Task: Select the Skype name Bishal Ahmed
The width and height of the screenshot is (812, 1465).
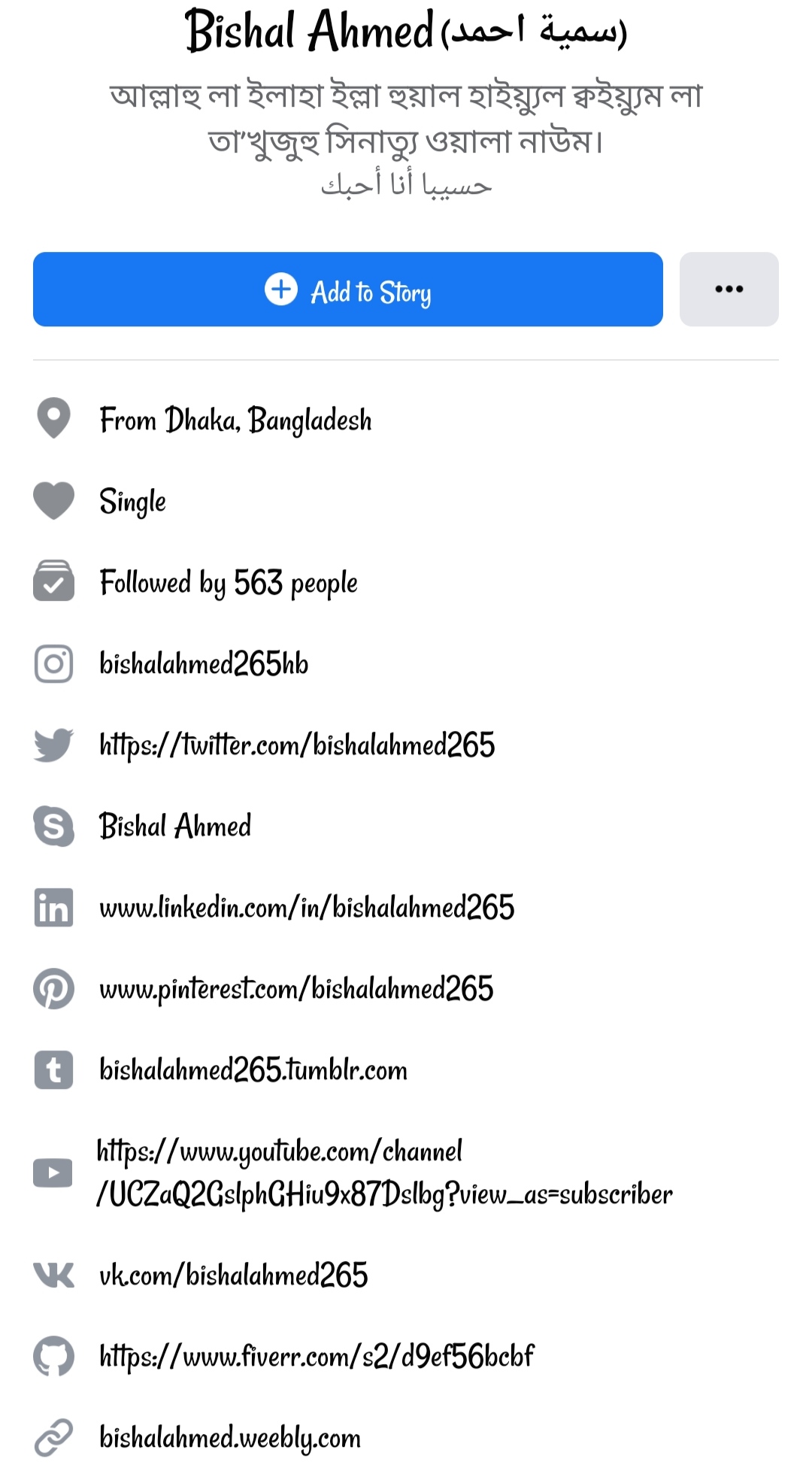Action: coord(175,827)
